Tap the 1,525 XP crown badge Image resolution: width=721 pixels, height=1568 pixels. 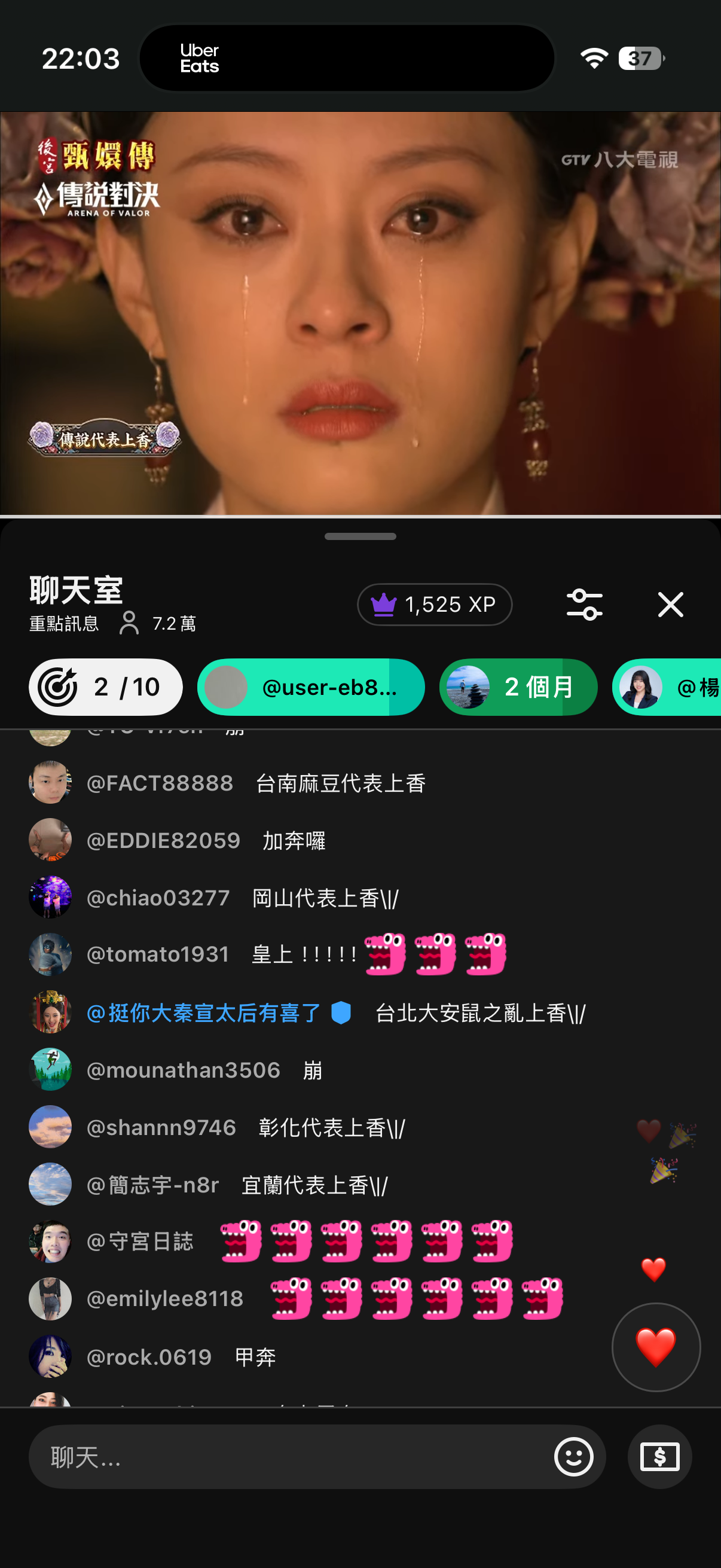[x=434, y=605]
